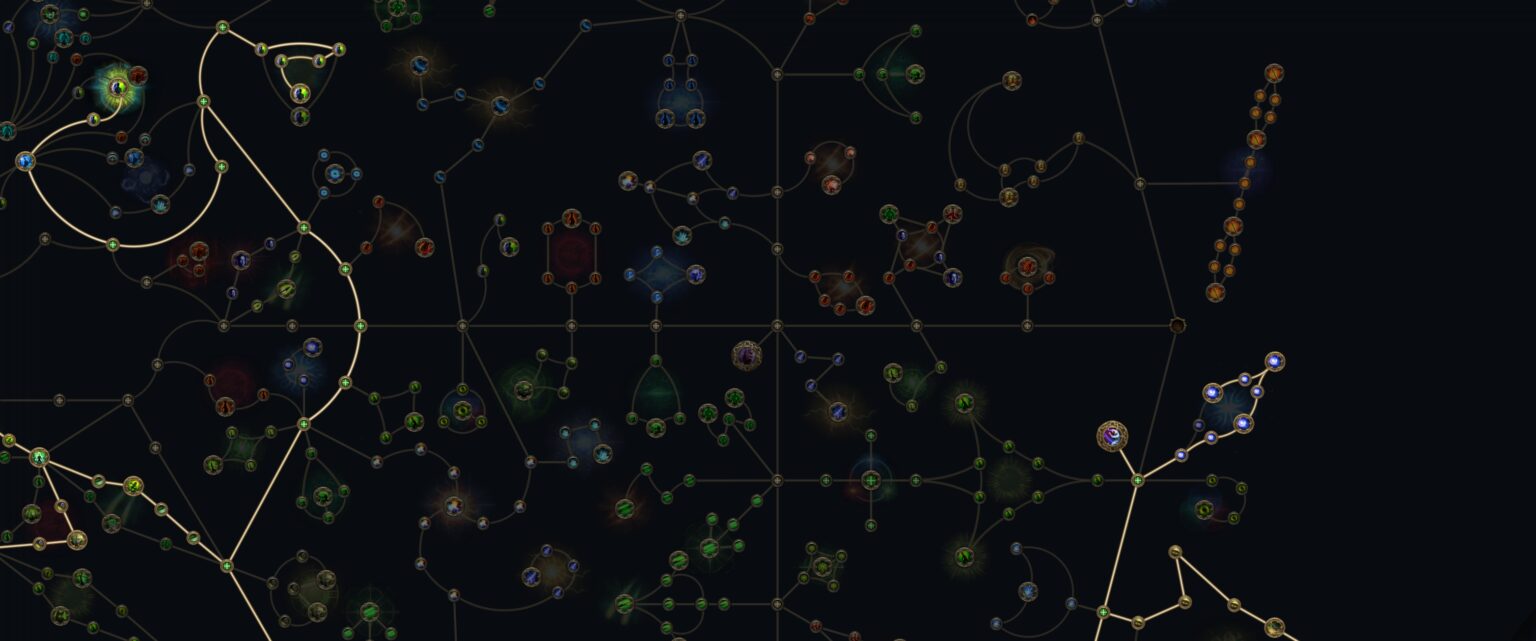This screenshot has height=641, width=1536.
Task: Select the purple jewel socket near the tree's center
Action: pos(746,354)
